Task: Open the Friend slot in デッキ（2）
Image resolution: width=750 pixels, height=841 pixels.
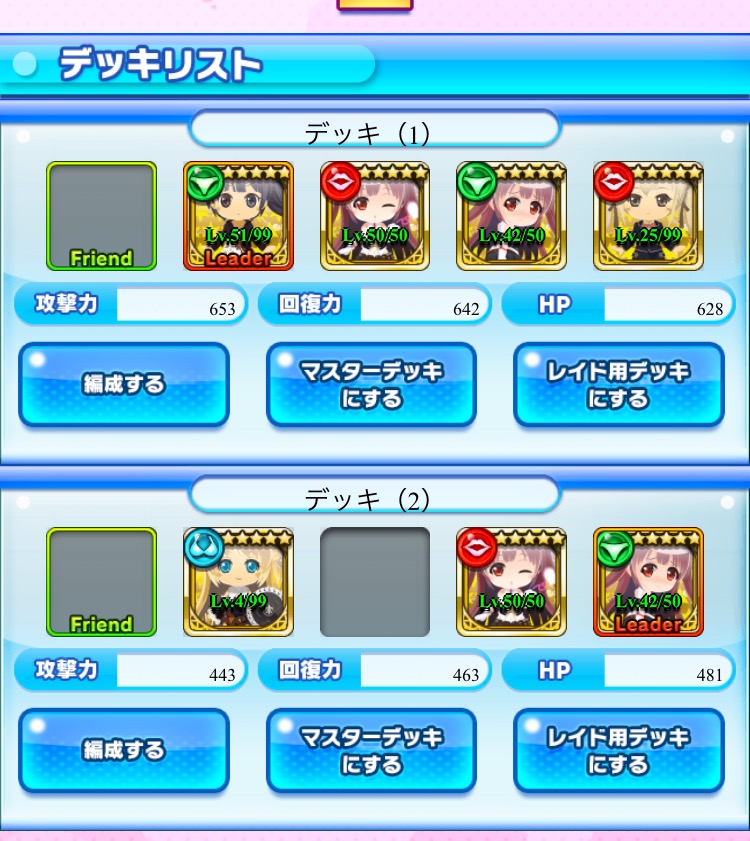Action: [101, 582]
